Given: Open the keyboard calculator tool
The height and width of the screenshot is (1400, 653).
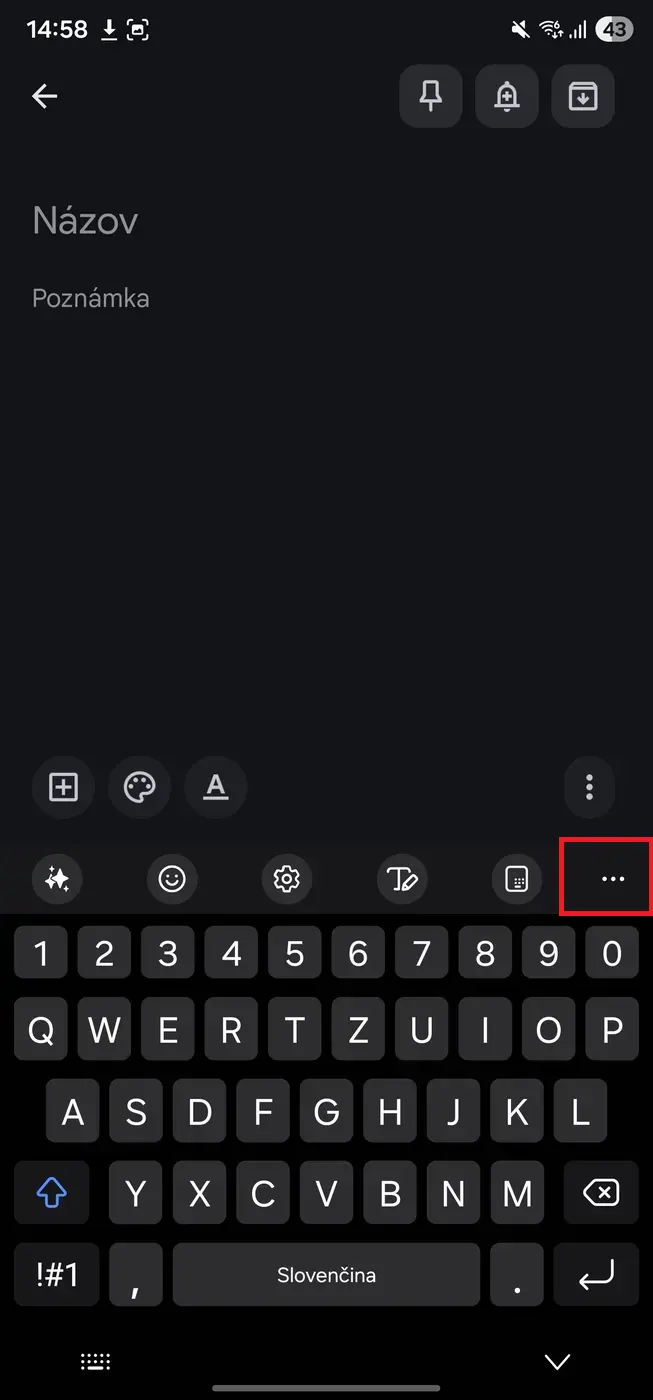Looking at the screenshot, I should tap(517, 879).
